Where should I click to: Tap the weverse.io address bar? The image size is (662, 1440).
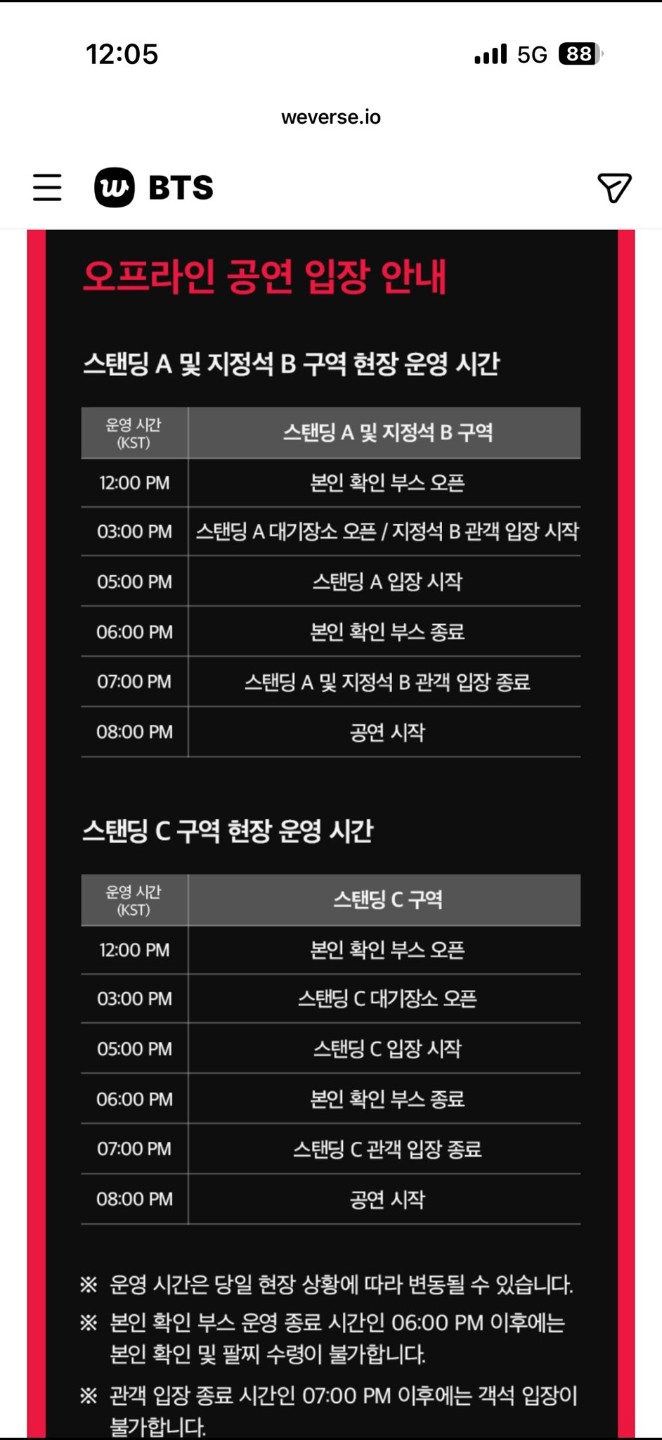330,117
